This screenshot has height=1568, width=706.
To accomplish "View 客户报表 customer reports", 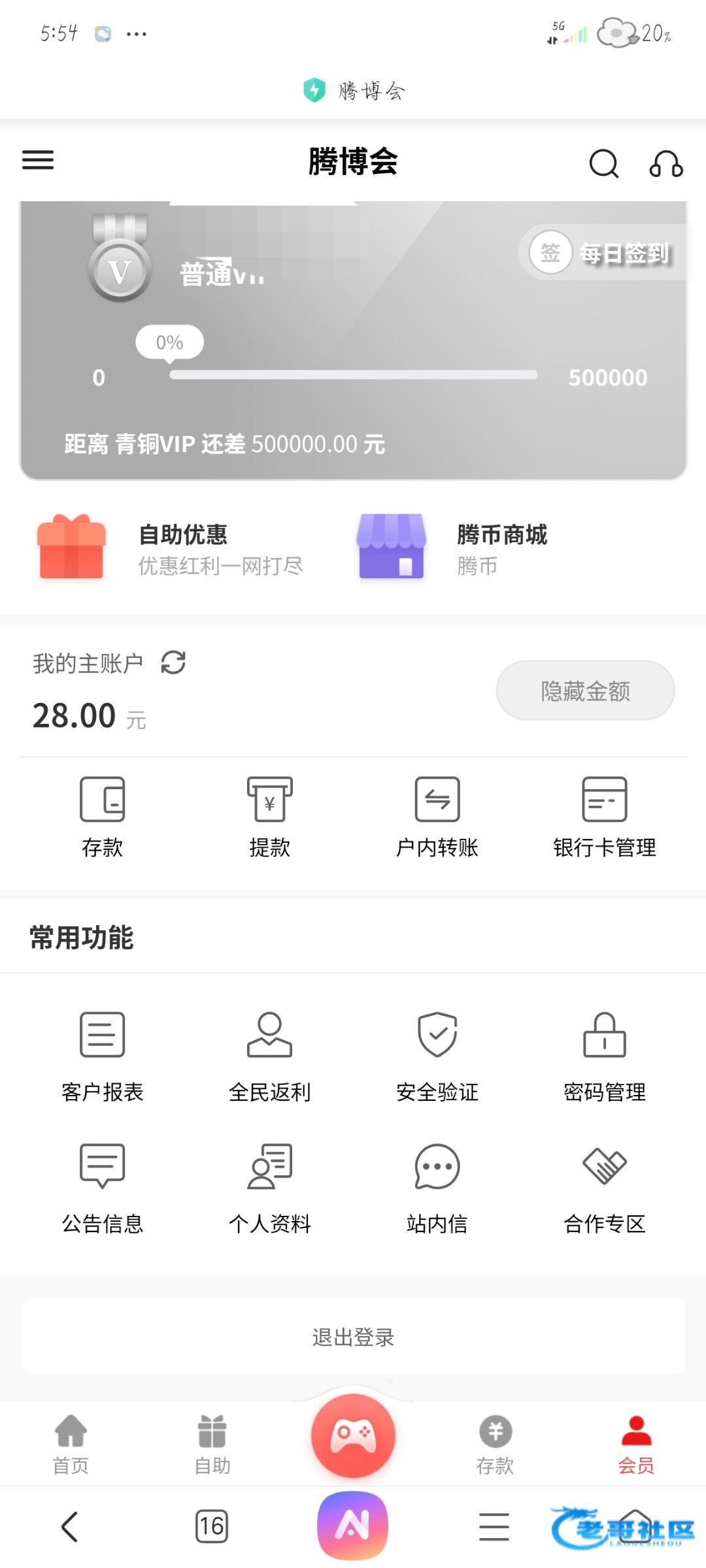I will [102, 1056].
